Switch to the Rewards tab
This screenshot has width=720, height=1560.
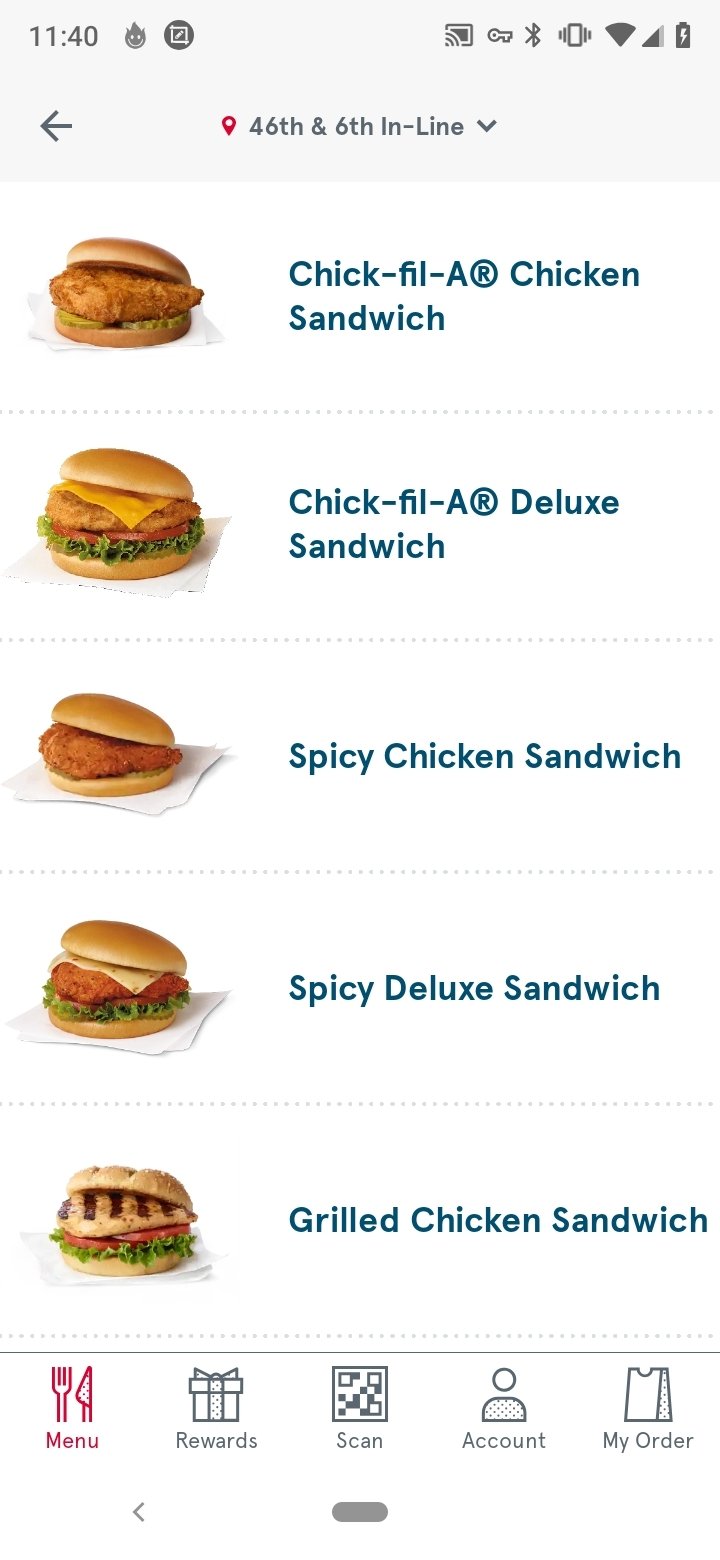pos(216,1409)
